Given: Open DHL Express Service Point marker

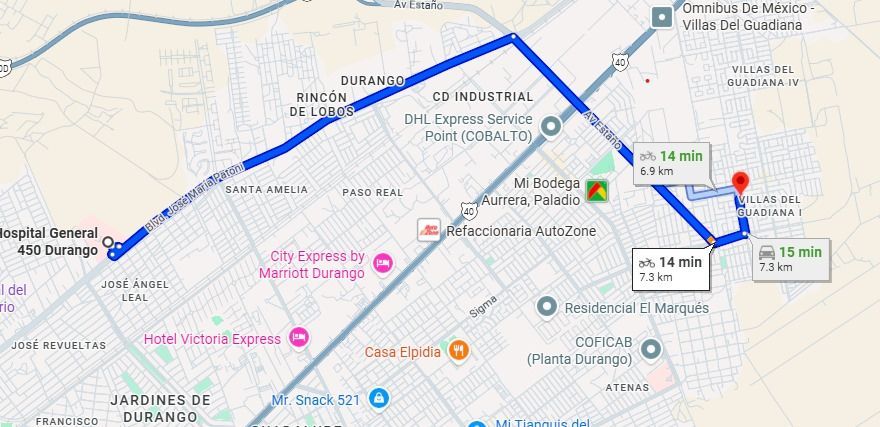Looking at the screenshot, I should coord(551,127).
